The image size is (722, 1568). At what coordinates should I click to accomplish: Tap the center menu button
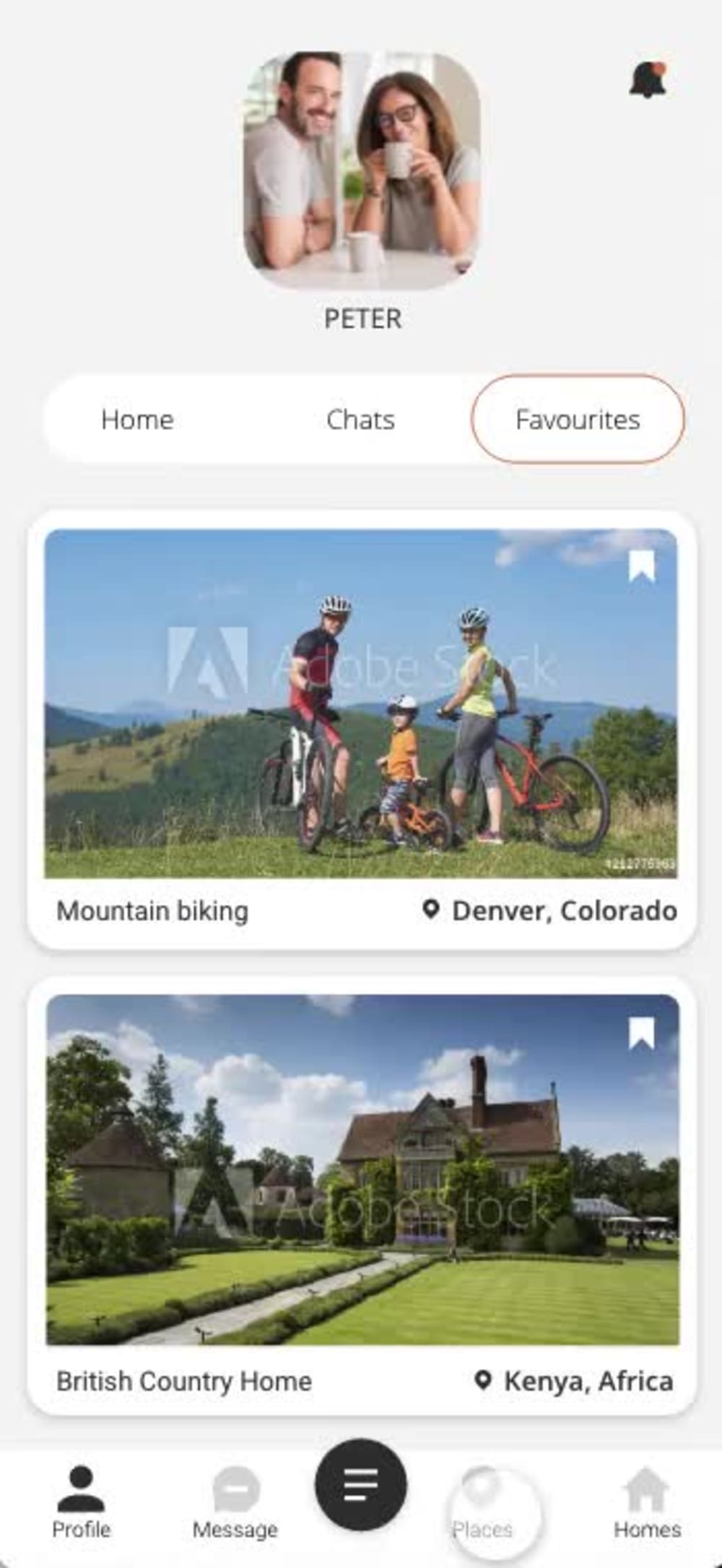tap(361, 1484)
